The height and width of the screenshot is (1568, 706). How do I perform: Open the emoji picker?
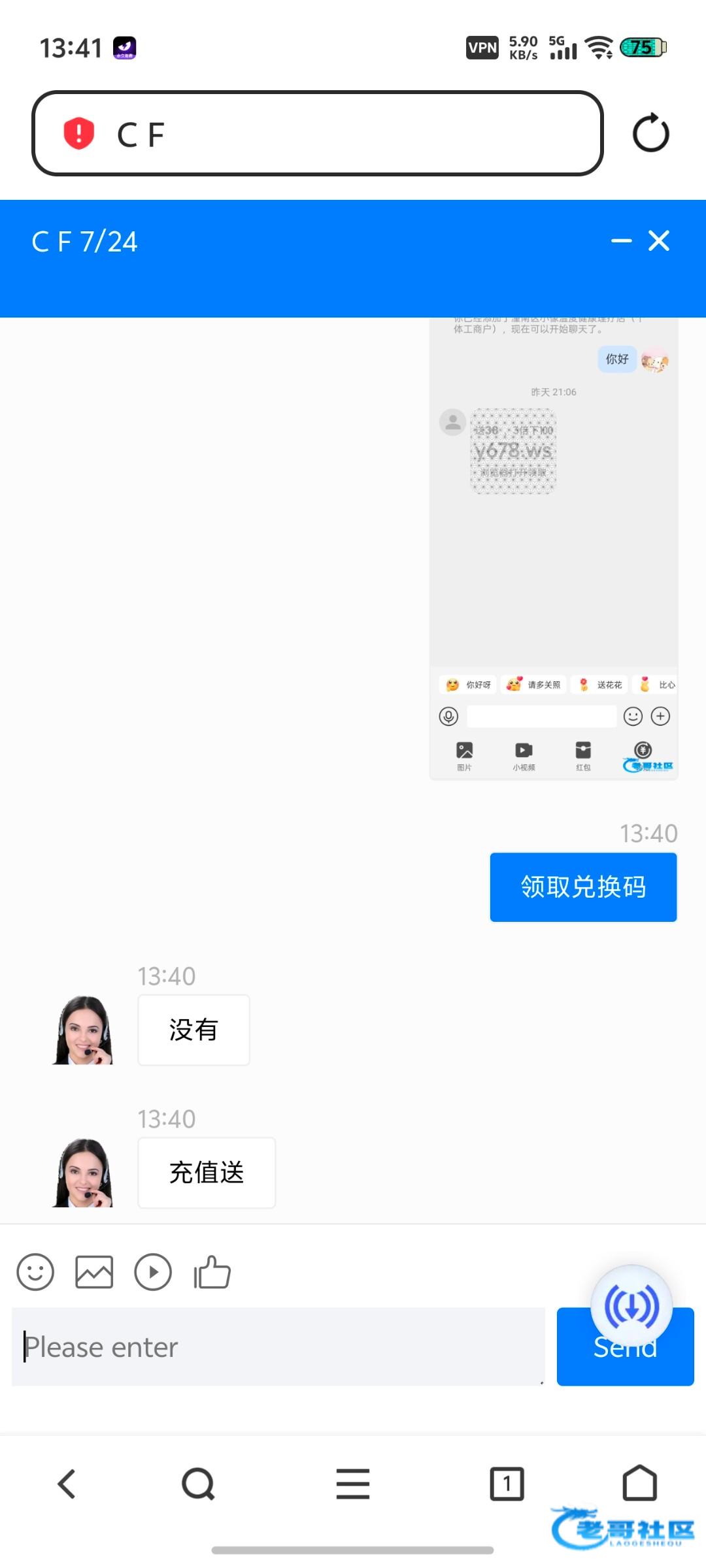coord(35,1272)
